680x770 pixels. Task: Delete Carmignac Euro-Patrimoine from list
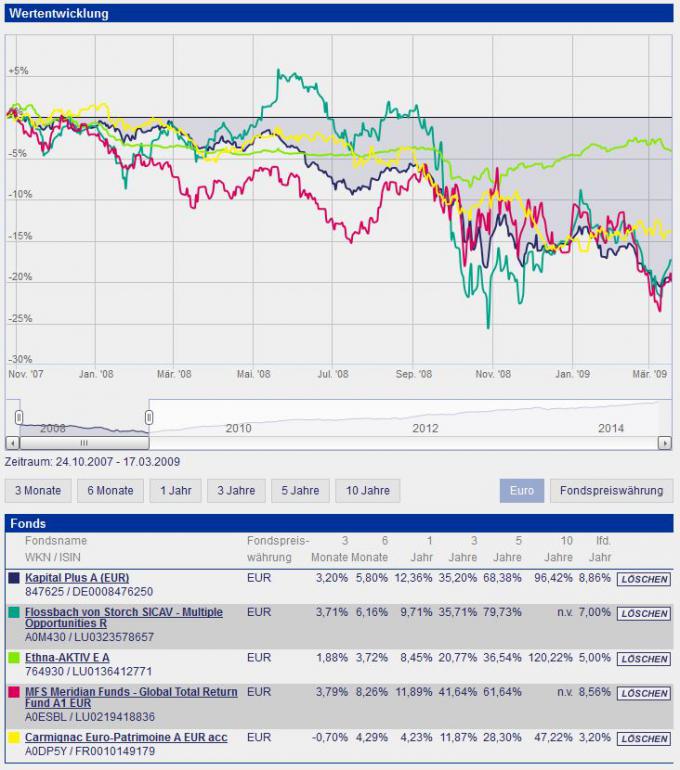click(643, 739)
